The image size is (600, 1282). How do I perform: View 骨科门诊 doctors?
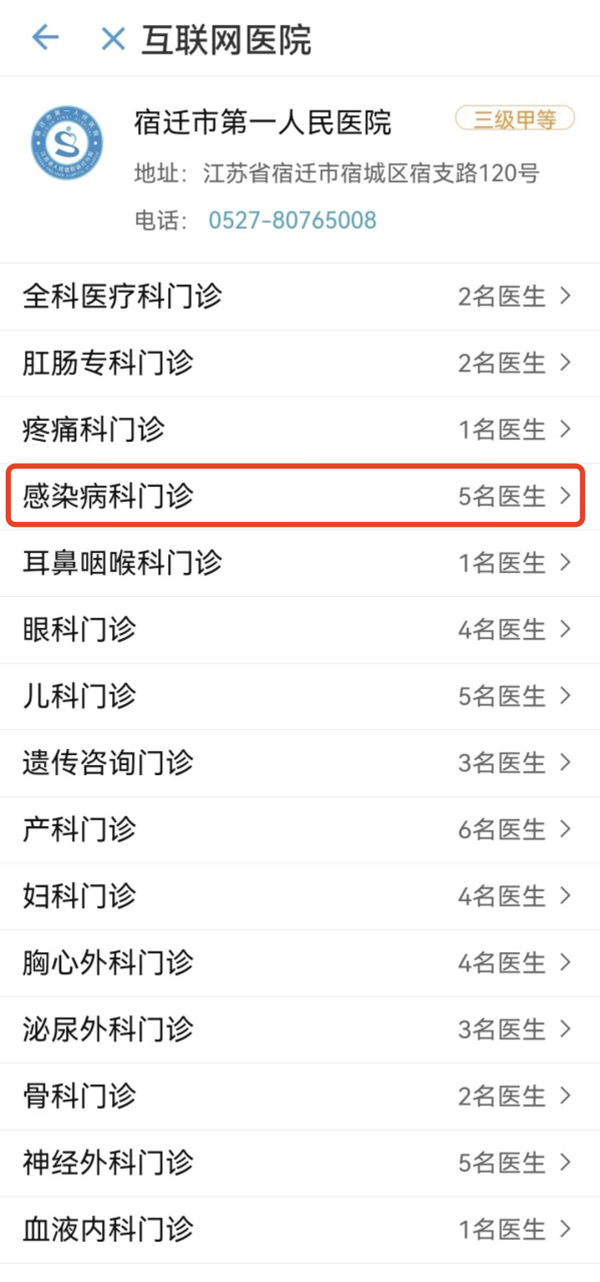click(x=298, y=1096)
